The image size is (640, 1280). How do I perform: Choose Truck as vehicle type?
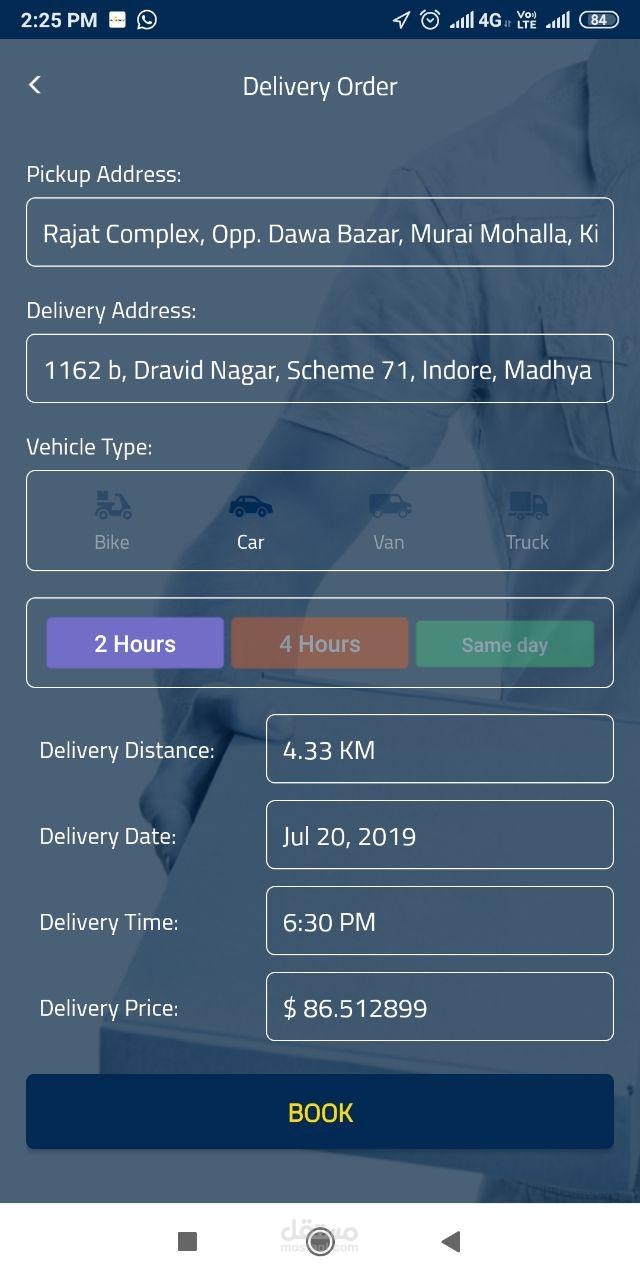(x=527, y=520)
